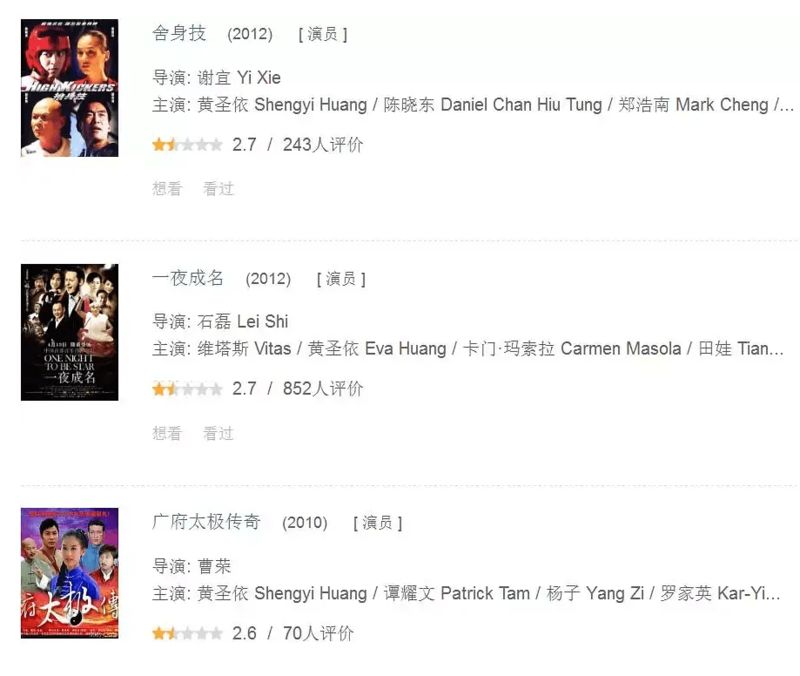Image resolution: width=800 pixels, height=676 pixels.
Task: Mark 一夜成名 as 想看
Action: click(x=167, y=433)
